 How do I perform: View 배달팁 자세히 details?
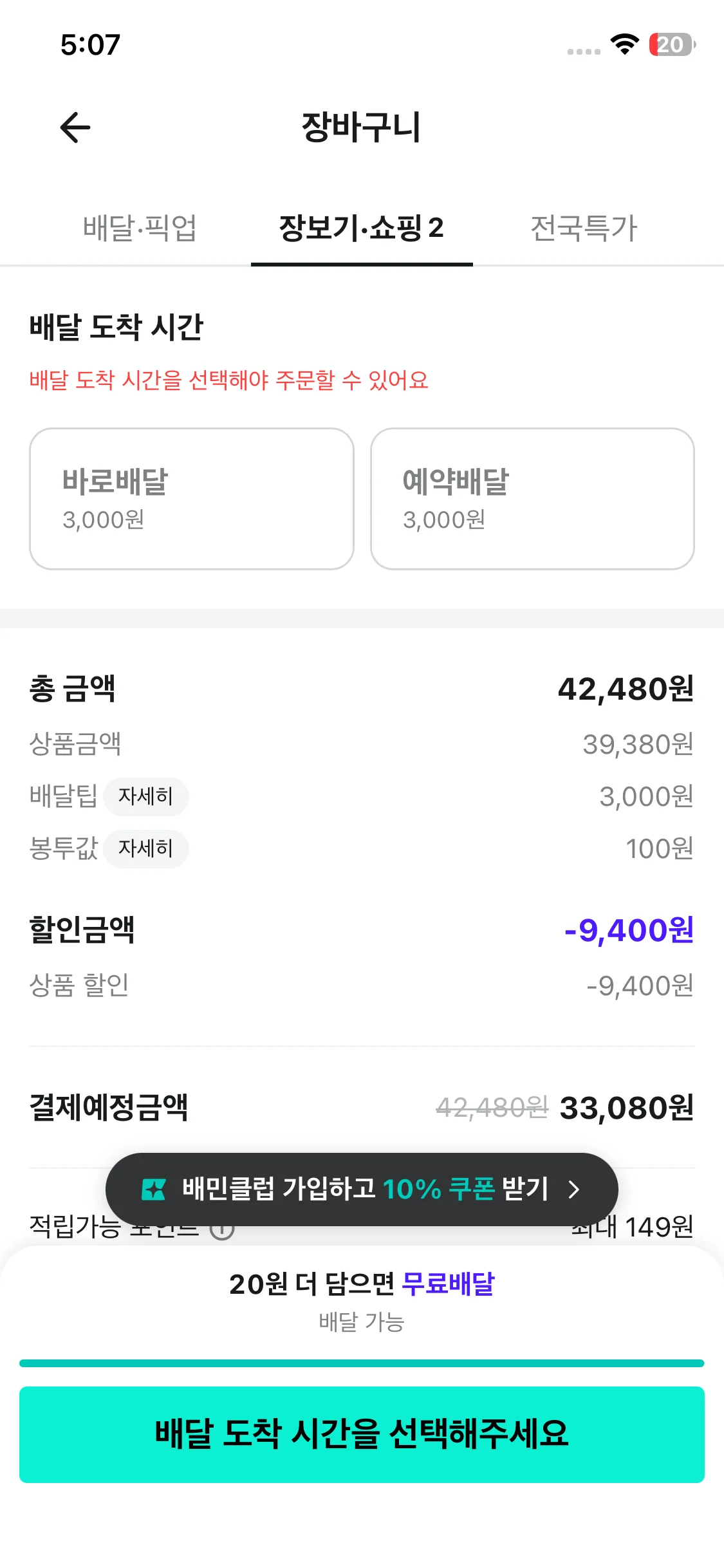pos(146,797)
